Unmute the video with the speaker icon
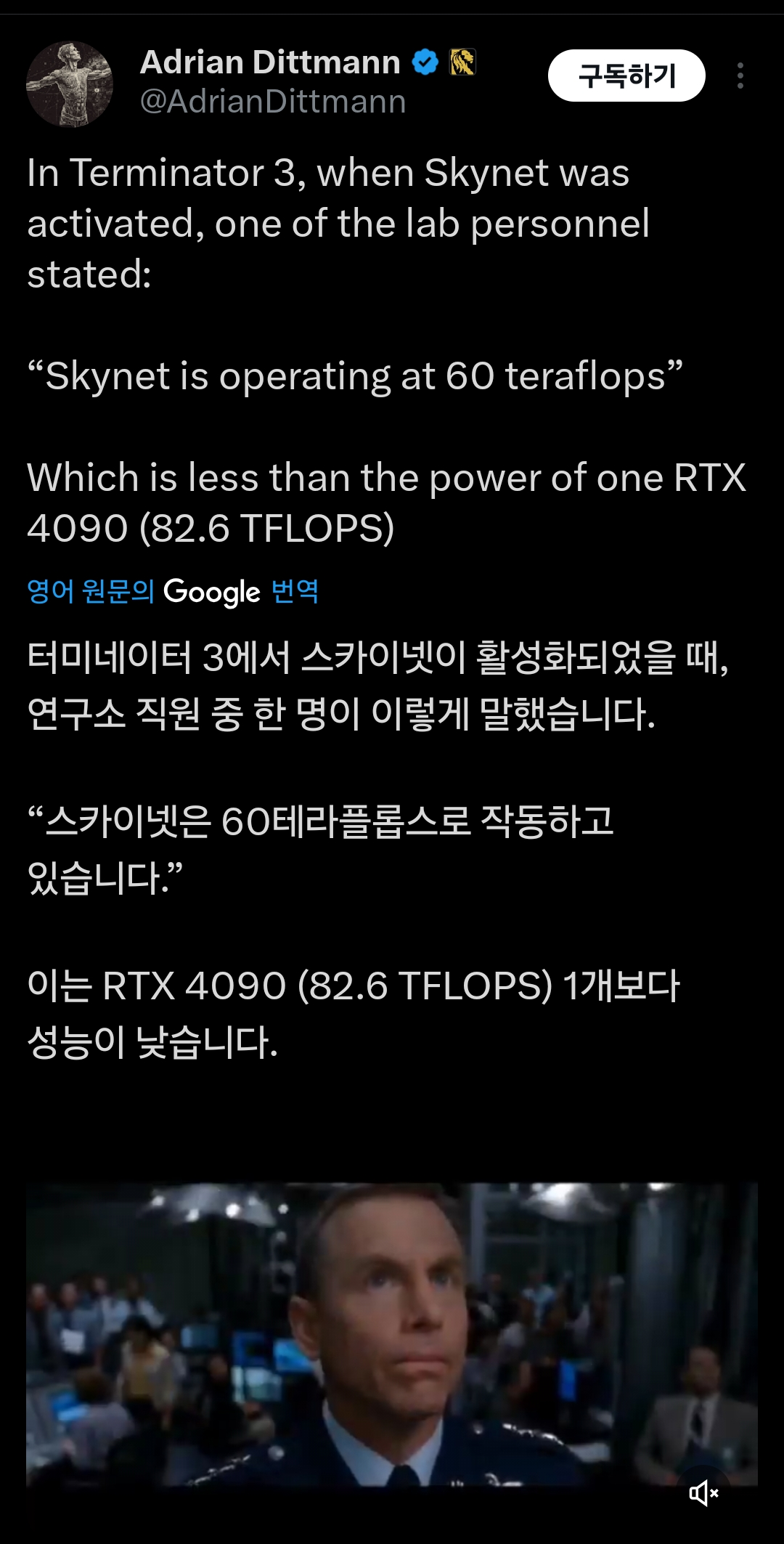The image size is (784, 1544). 703,1493
